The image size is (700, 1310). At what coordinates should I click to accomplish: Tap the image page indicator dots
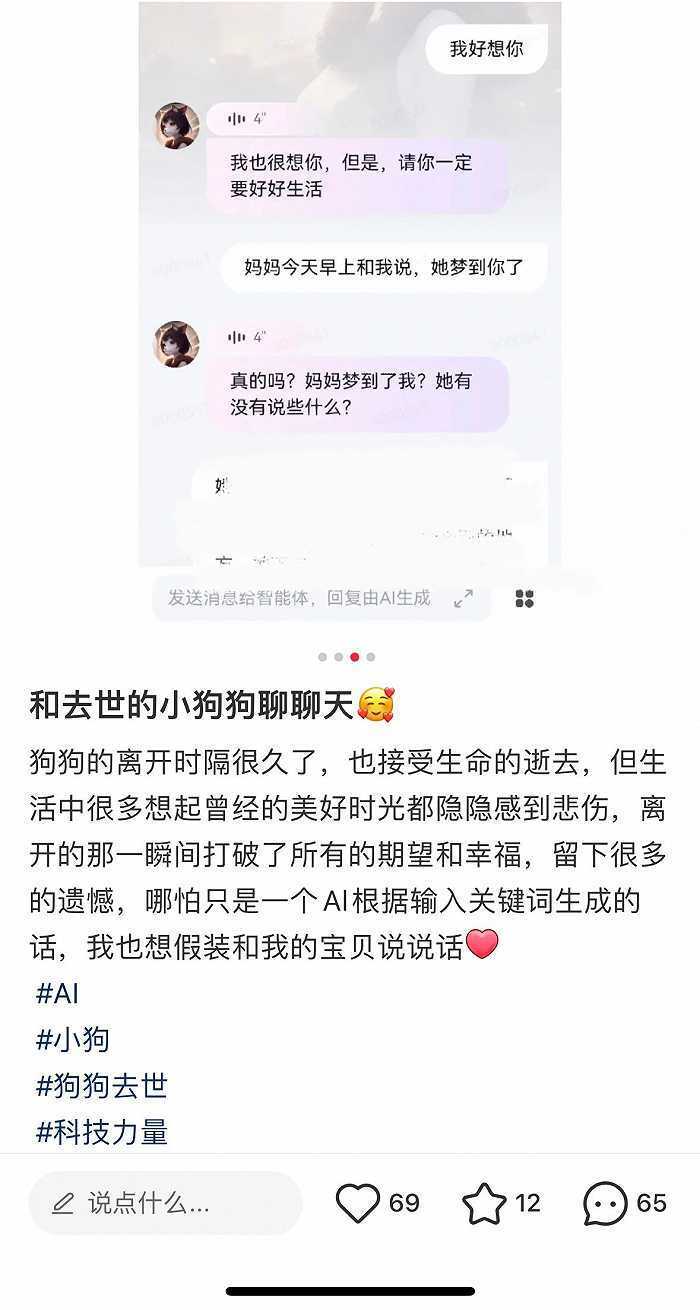(x=346, y=657)
